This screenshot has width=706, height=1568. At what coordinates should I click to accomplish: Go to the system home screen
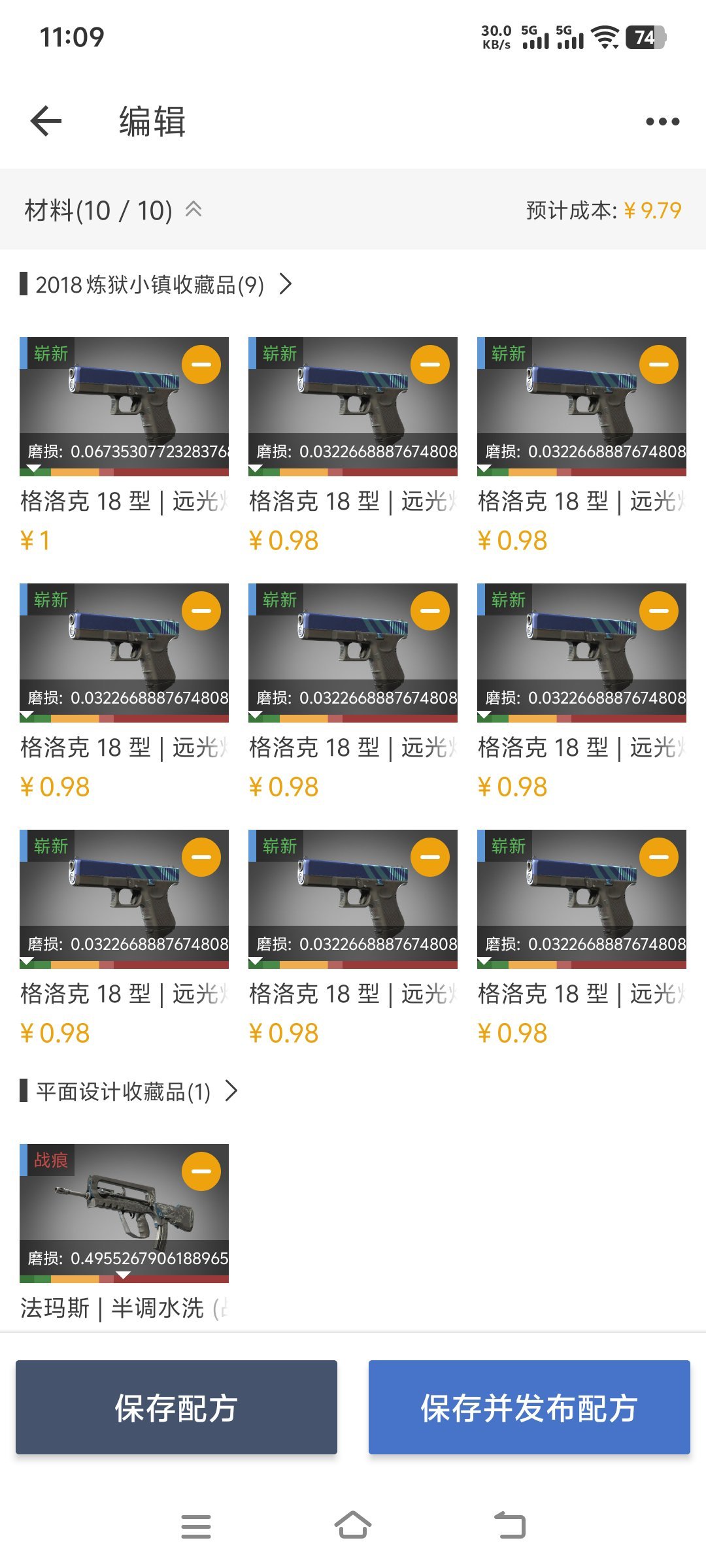(x=353, y=1526)
